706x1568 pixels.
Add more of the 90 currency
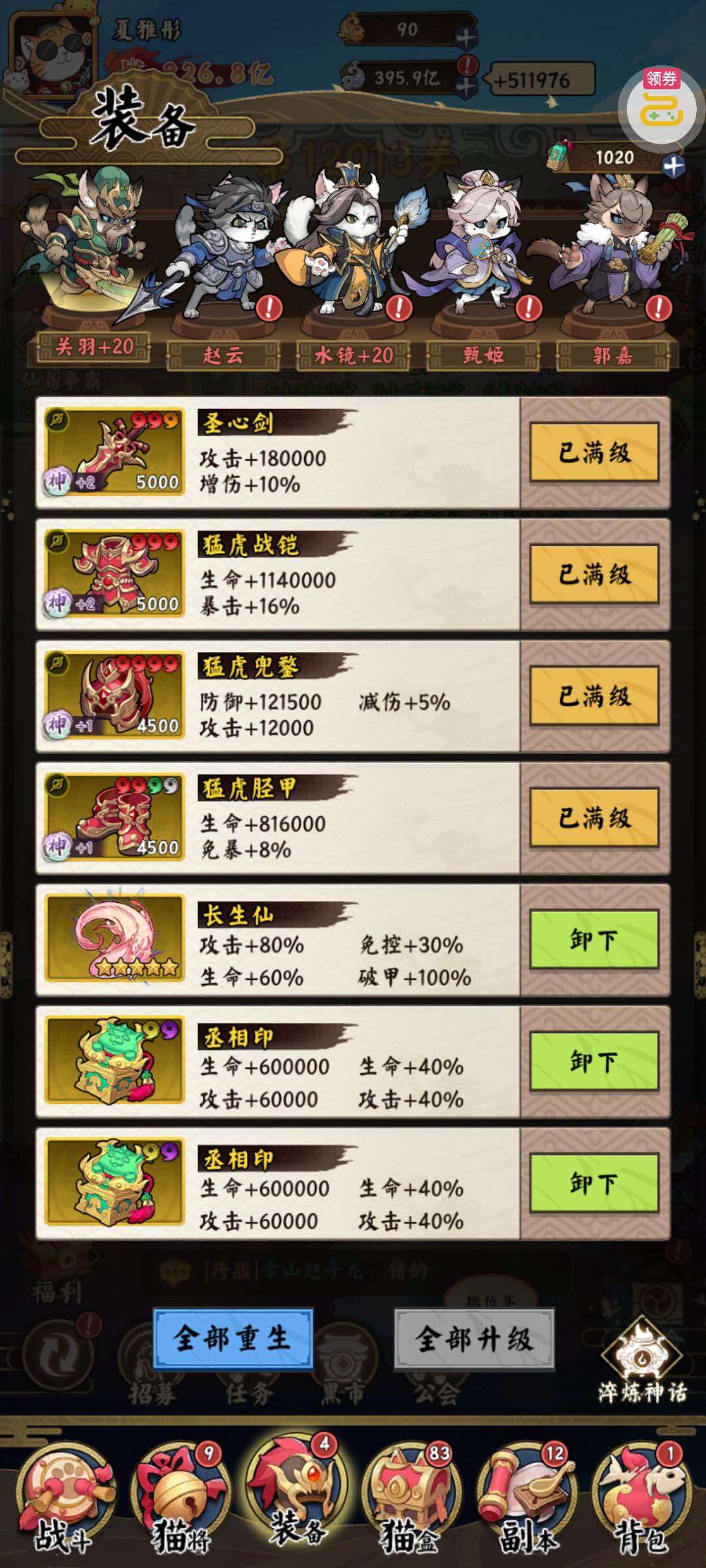(466, 38)
